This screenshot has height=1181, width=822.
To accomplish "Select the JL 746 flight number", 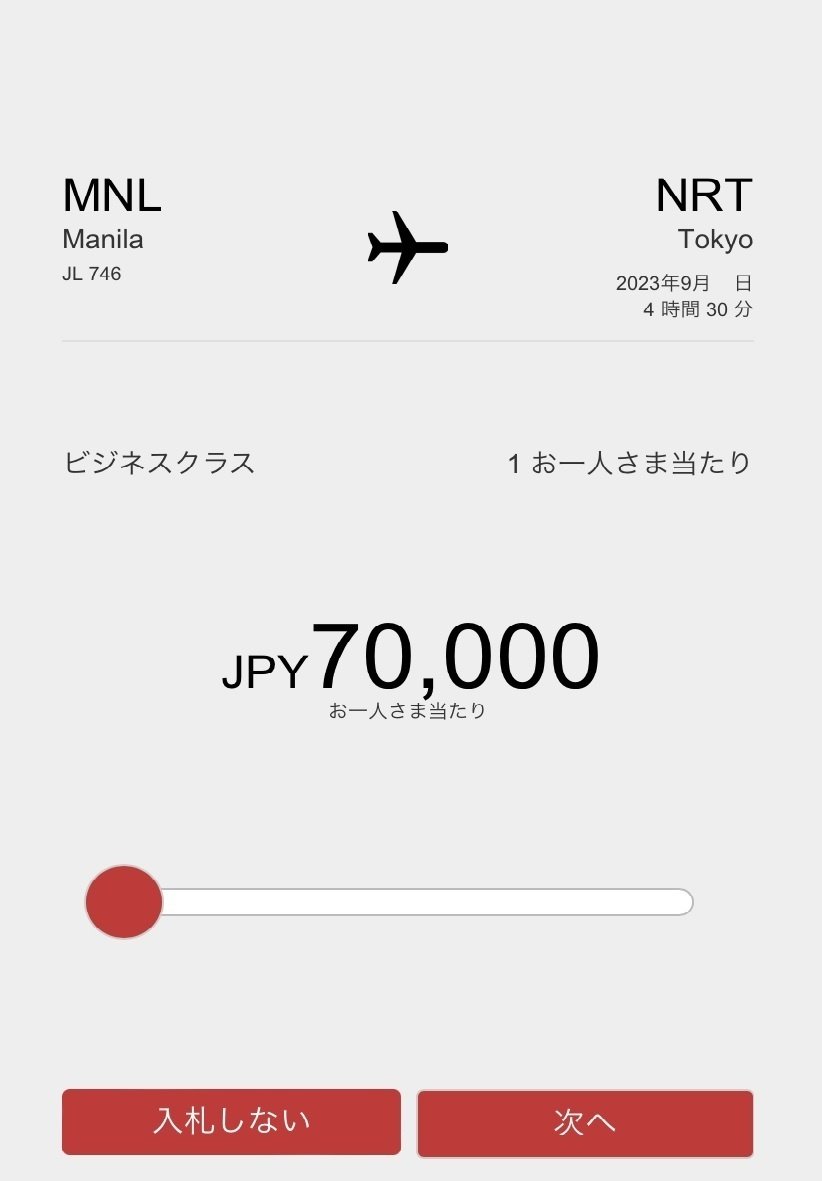I will [x=92, y=273].
